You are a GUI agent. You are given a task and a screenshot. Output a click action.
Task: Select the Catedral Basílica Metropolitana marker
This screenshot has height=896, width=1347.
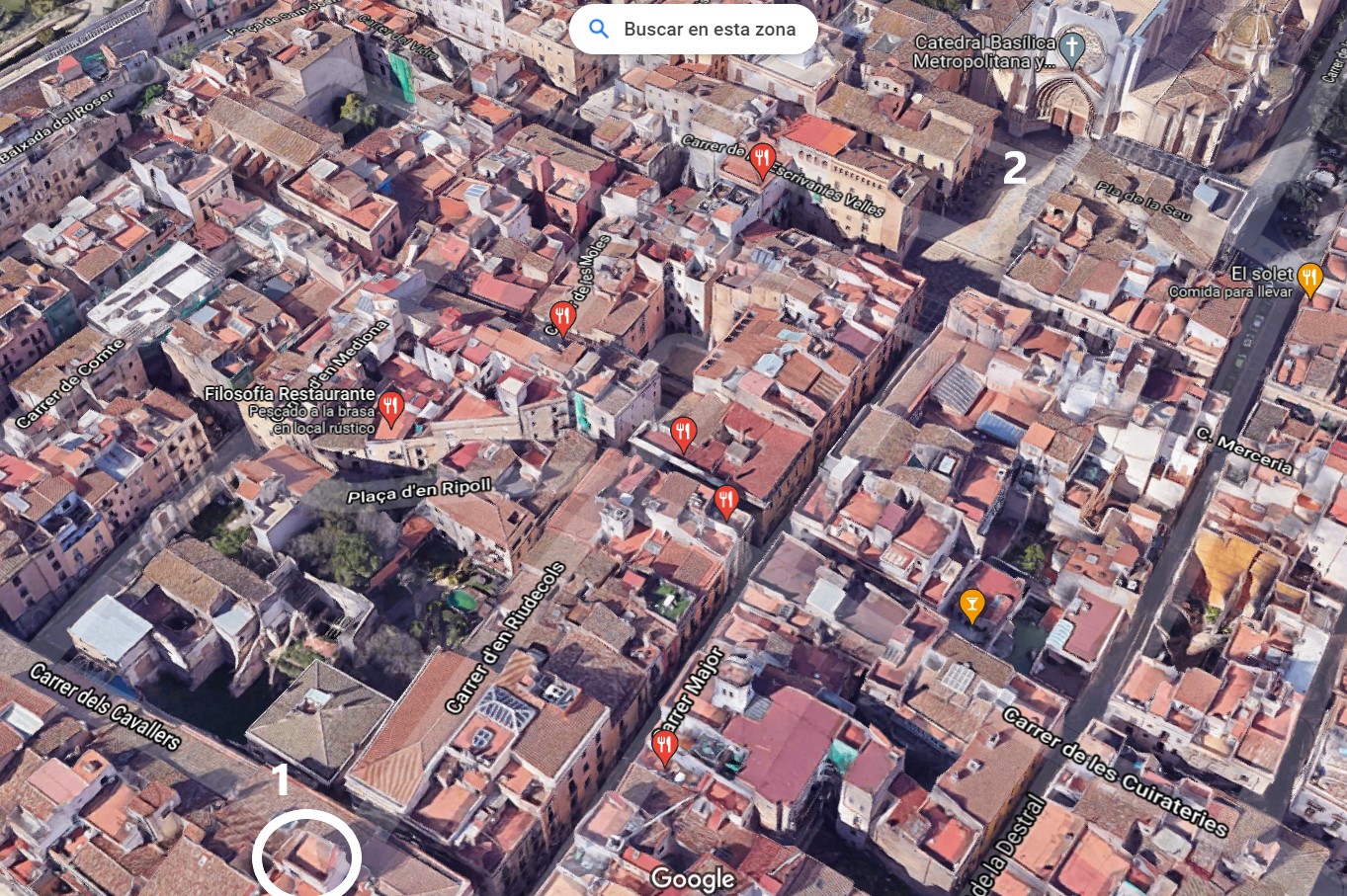pyautogui.click(x=1071, y=46)
